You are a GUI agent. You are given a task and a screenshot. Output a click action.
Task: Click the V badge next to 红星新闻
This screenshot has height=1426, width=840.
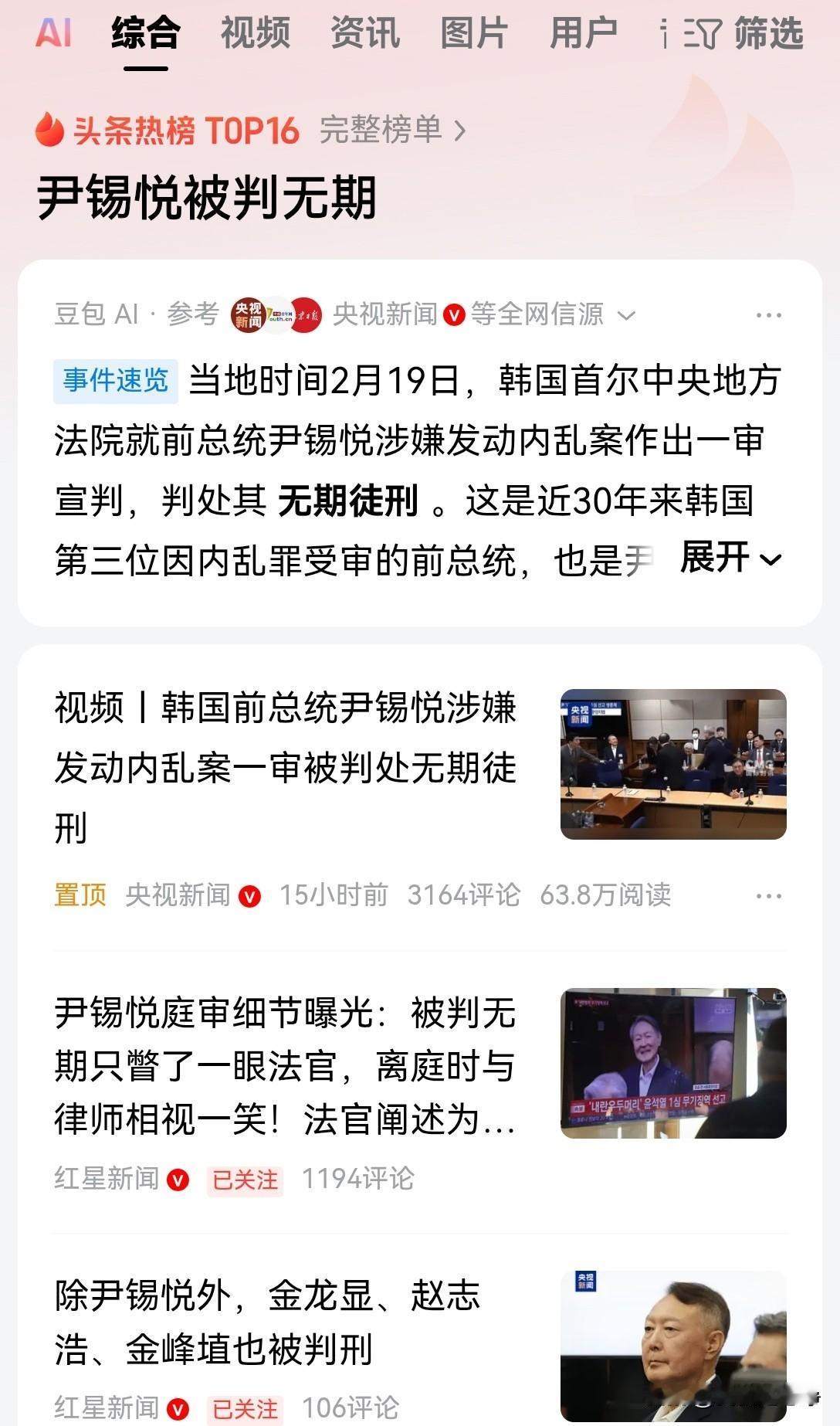click(179, 1180)
